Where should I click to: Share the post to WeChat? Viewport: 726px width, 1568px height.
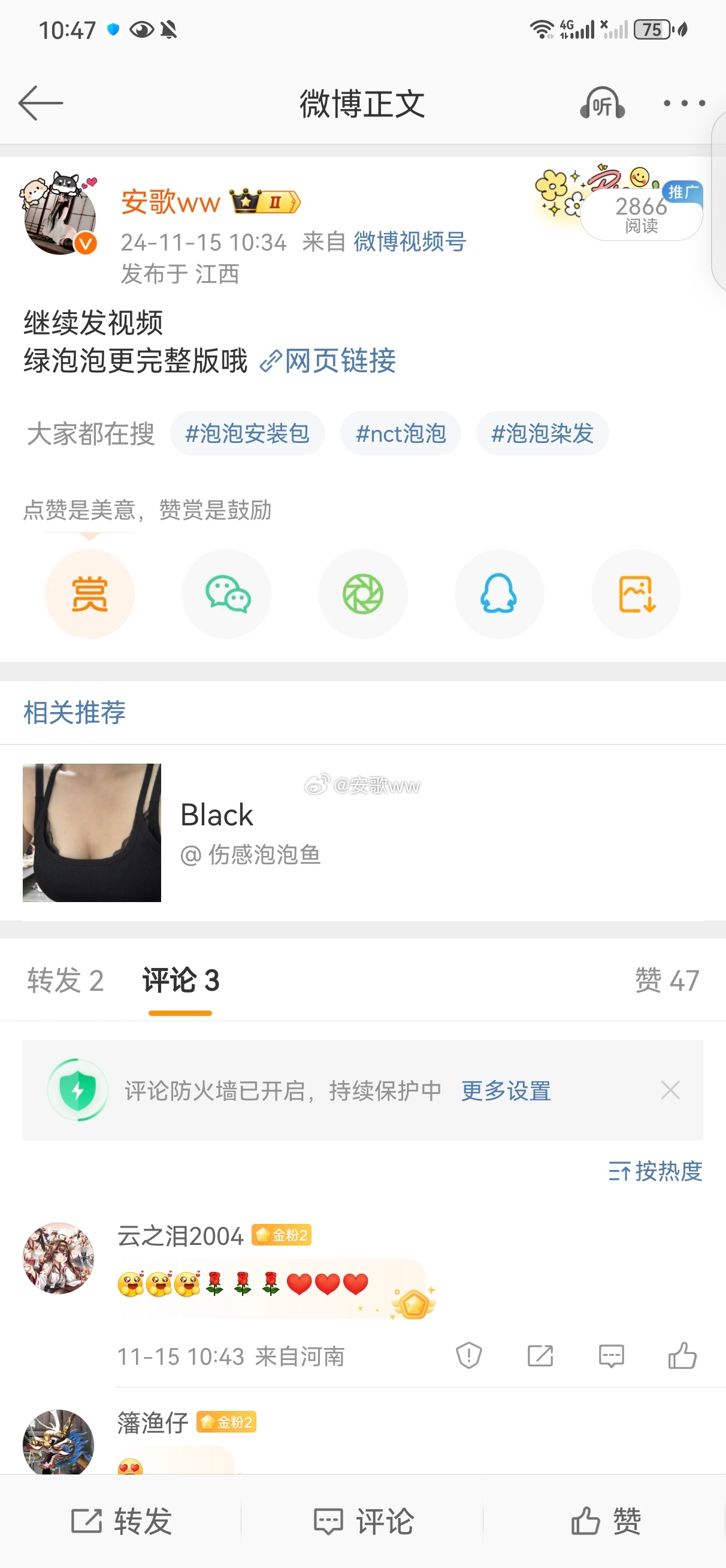[x=226, y=594]
